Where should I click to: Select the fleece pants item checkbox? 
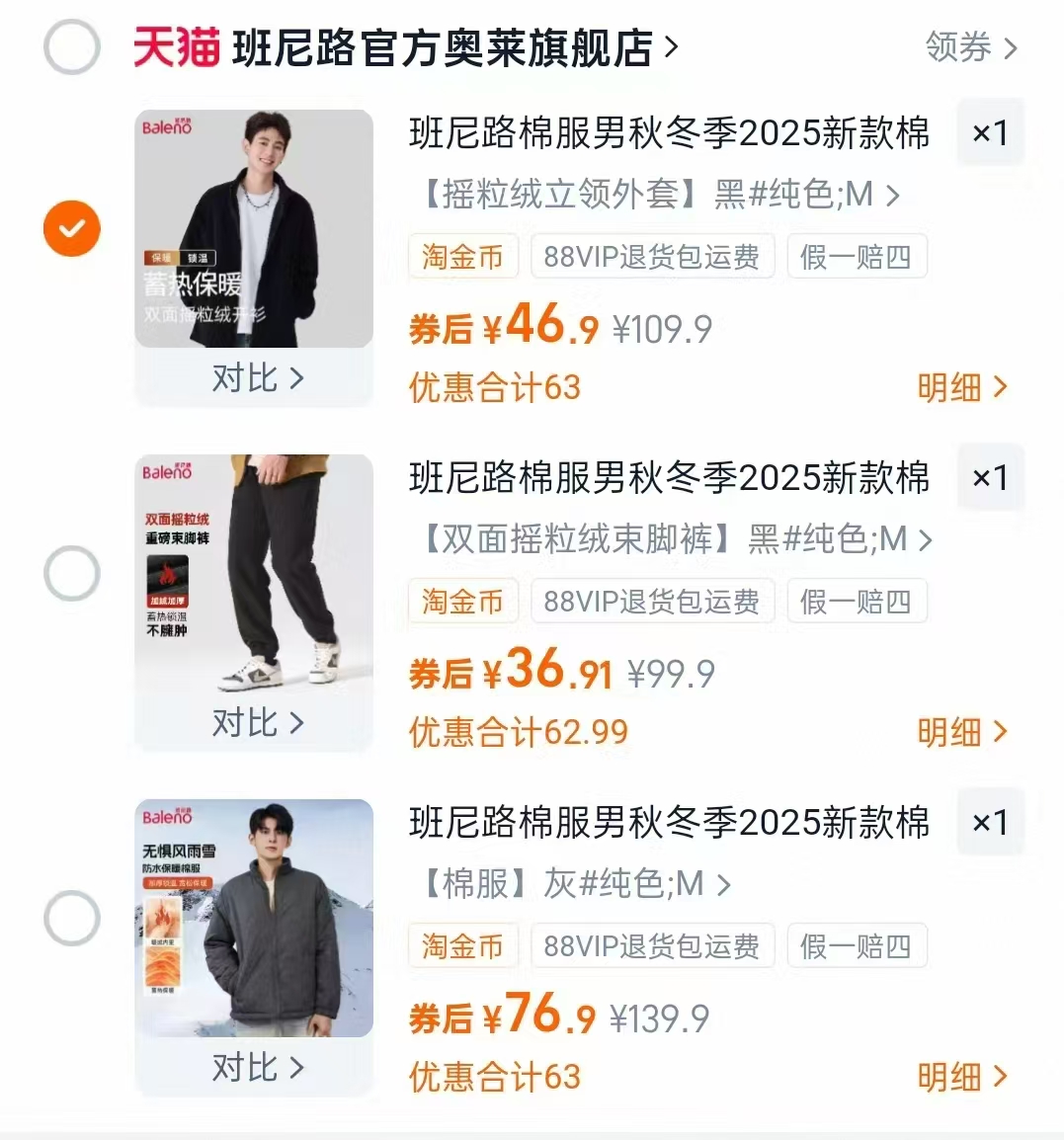point(71,573)
